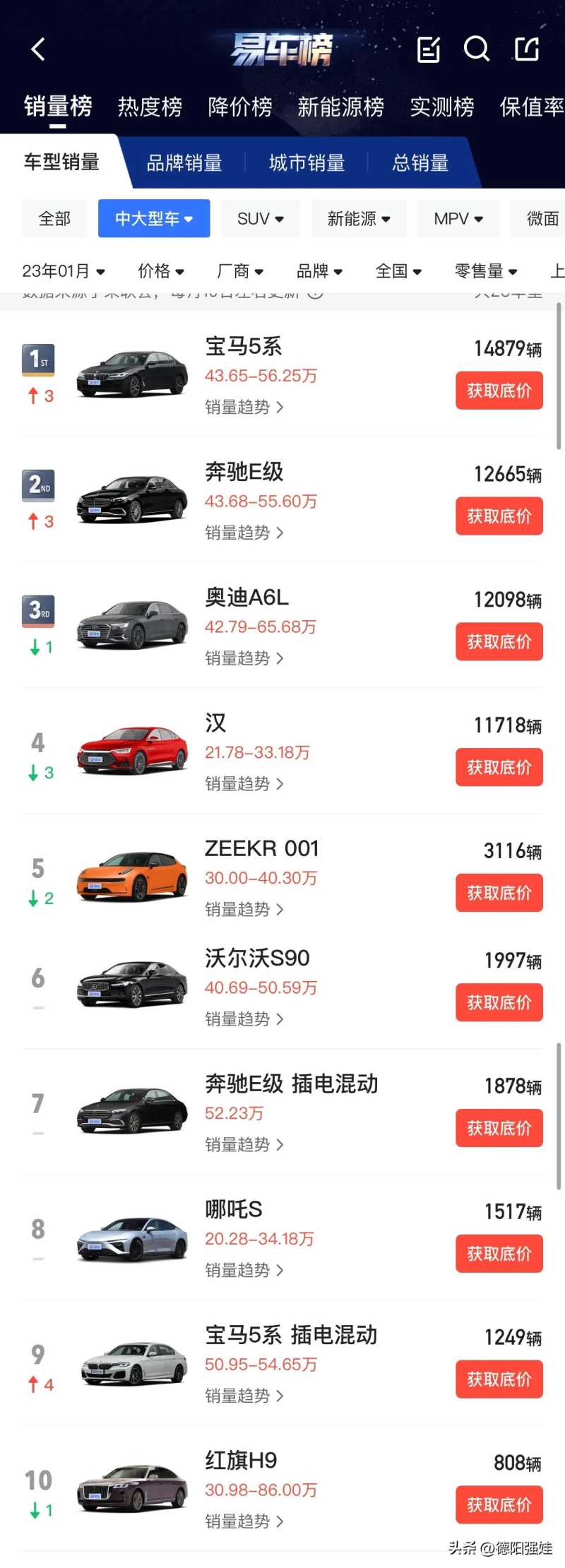565x1568 pixels.
Task: Open the search magnifier icon
Action: (476, 49)
